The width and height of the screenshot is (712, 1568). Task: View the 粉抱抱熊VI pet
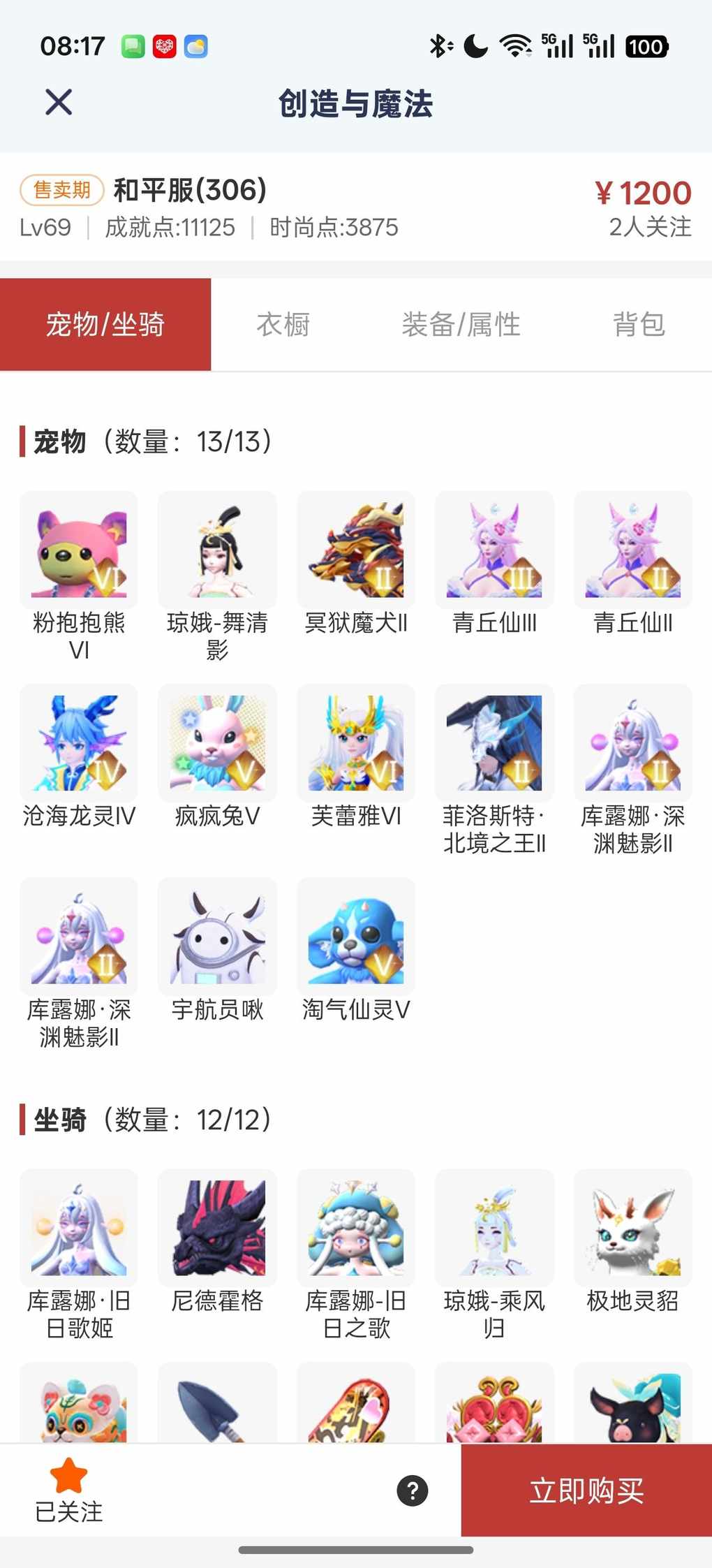tap(79, 550)
